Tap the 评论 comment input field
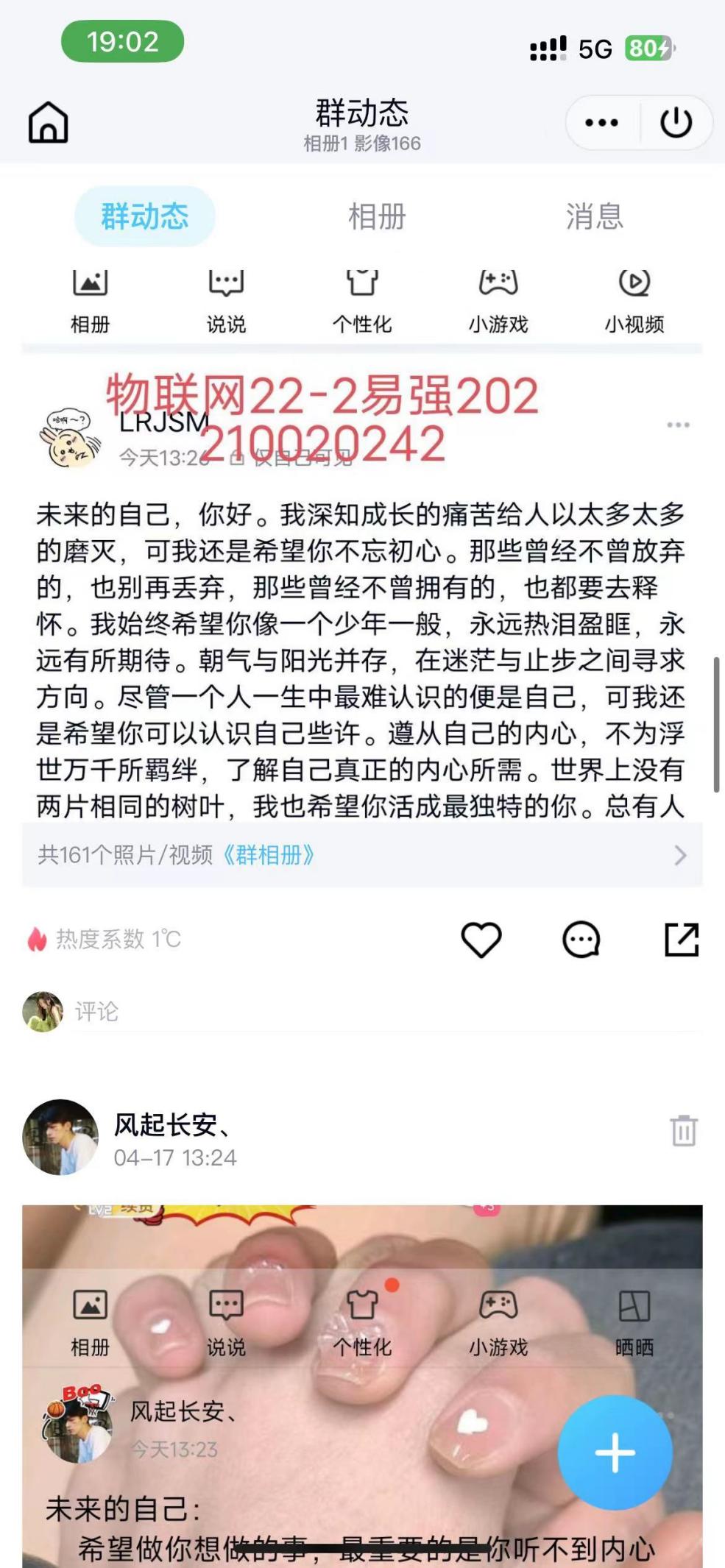This screenshot has height=1568, width=725. 383,1012
